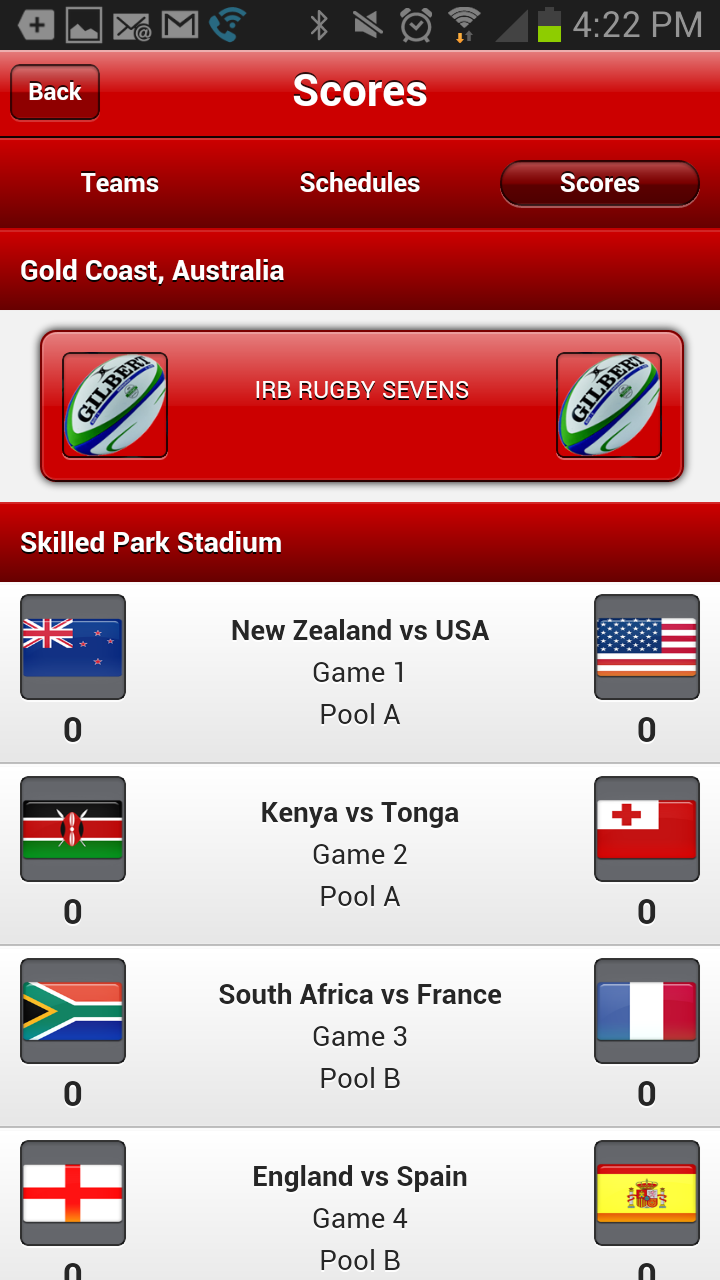
Task: Click the Tonga flag icon
Action: pyautogui.click(x=646, y=829)
